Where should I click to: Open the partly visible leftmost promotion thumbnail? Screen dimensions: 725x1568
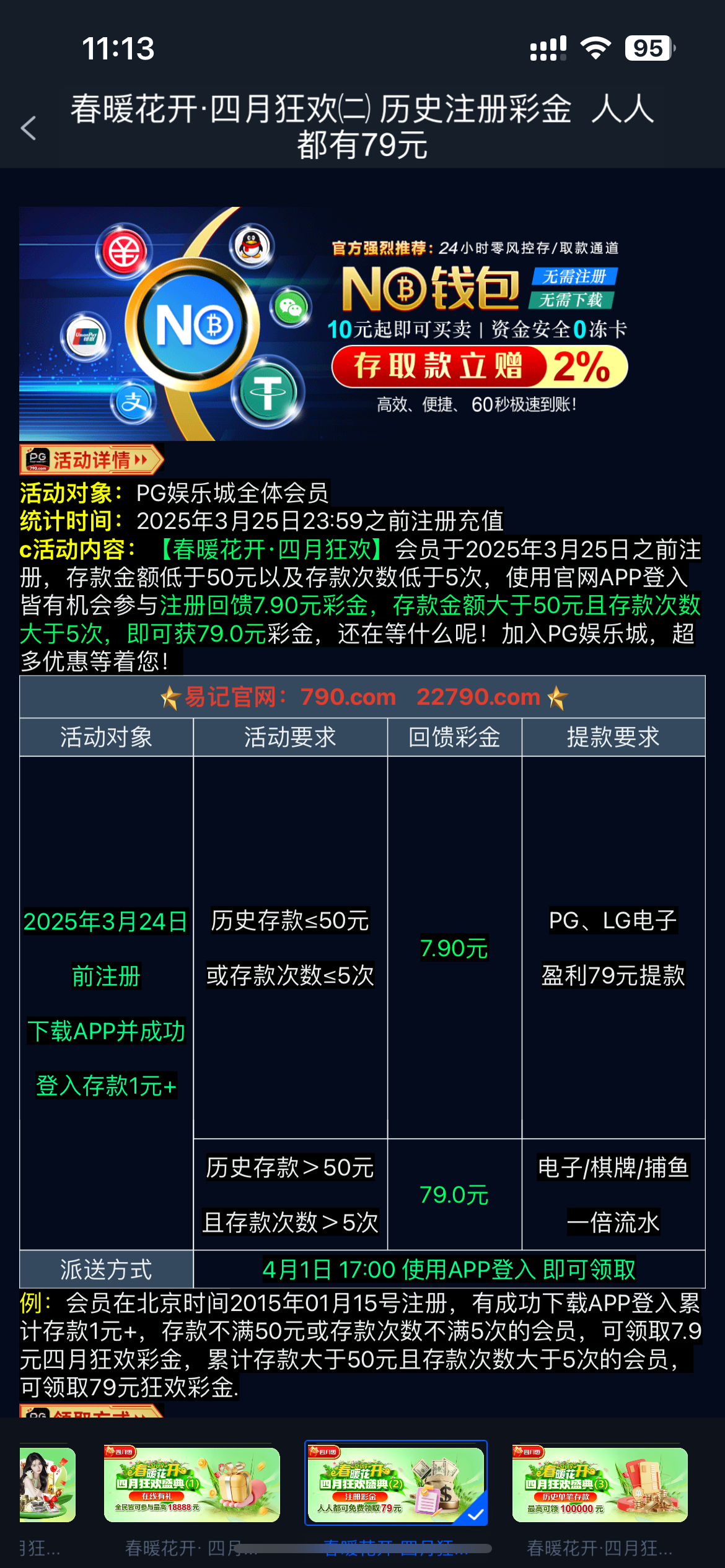tap(47, 1484)
